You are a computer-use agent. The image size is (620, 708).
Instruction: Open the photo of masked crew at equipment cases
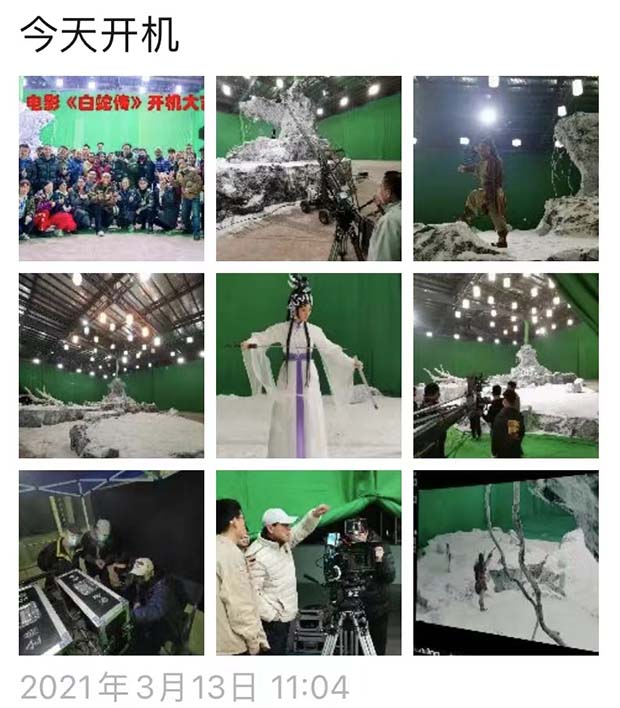[x=111, y=562]
